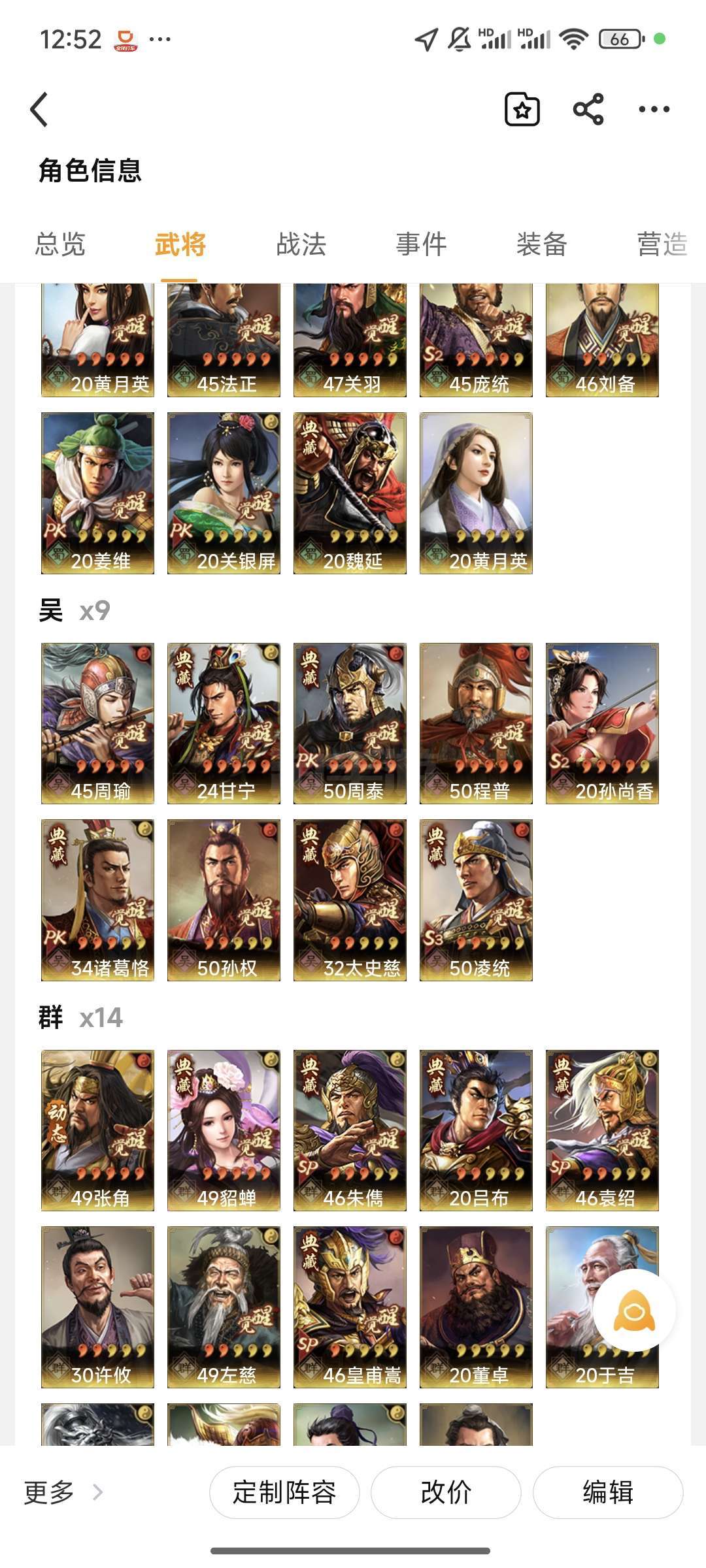Bookmark this listing with the star icon

pyautogui.click(x=522, y=109)
